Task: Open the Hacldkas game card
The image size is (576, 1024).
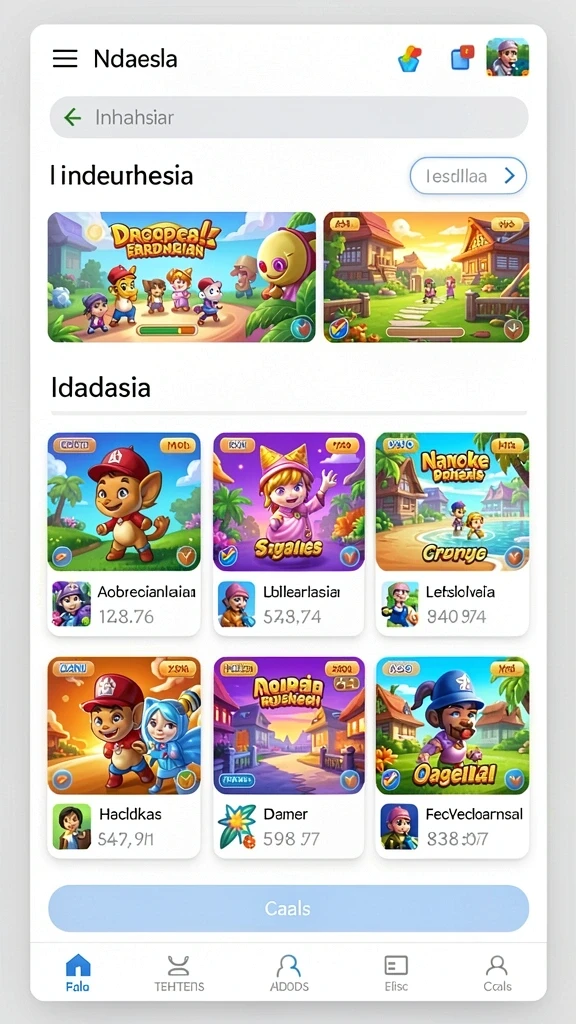Action: (124, 758)
